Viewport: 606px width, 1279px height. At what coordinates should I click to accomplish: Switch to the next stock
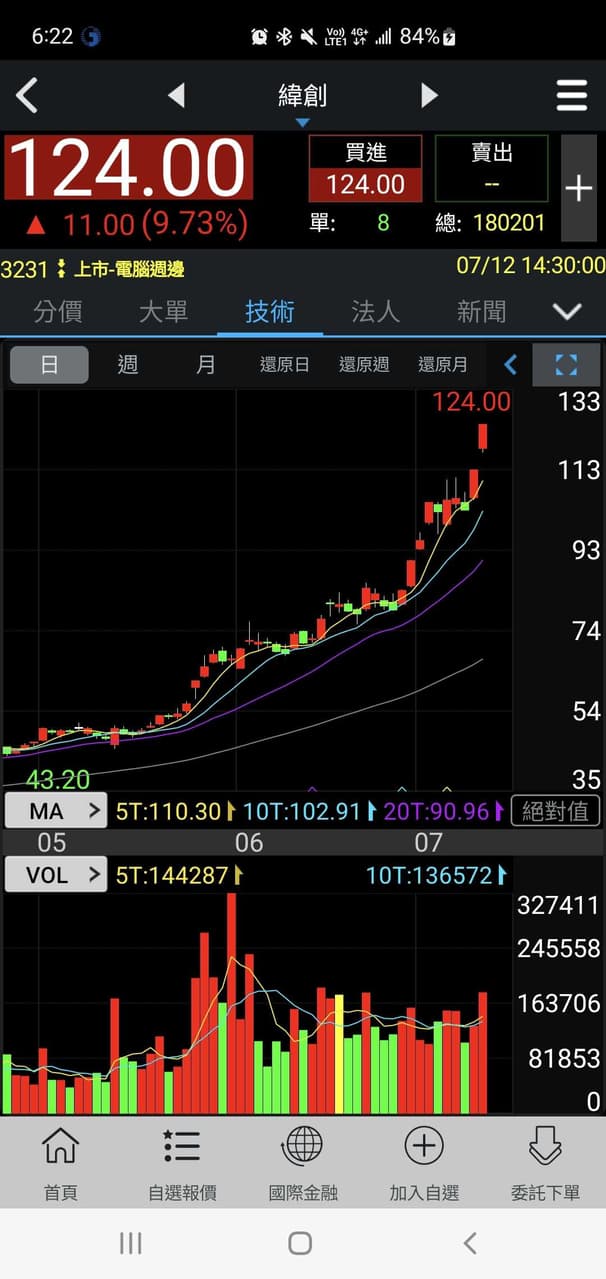[x=429, y=96]
